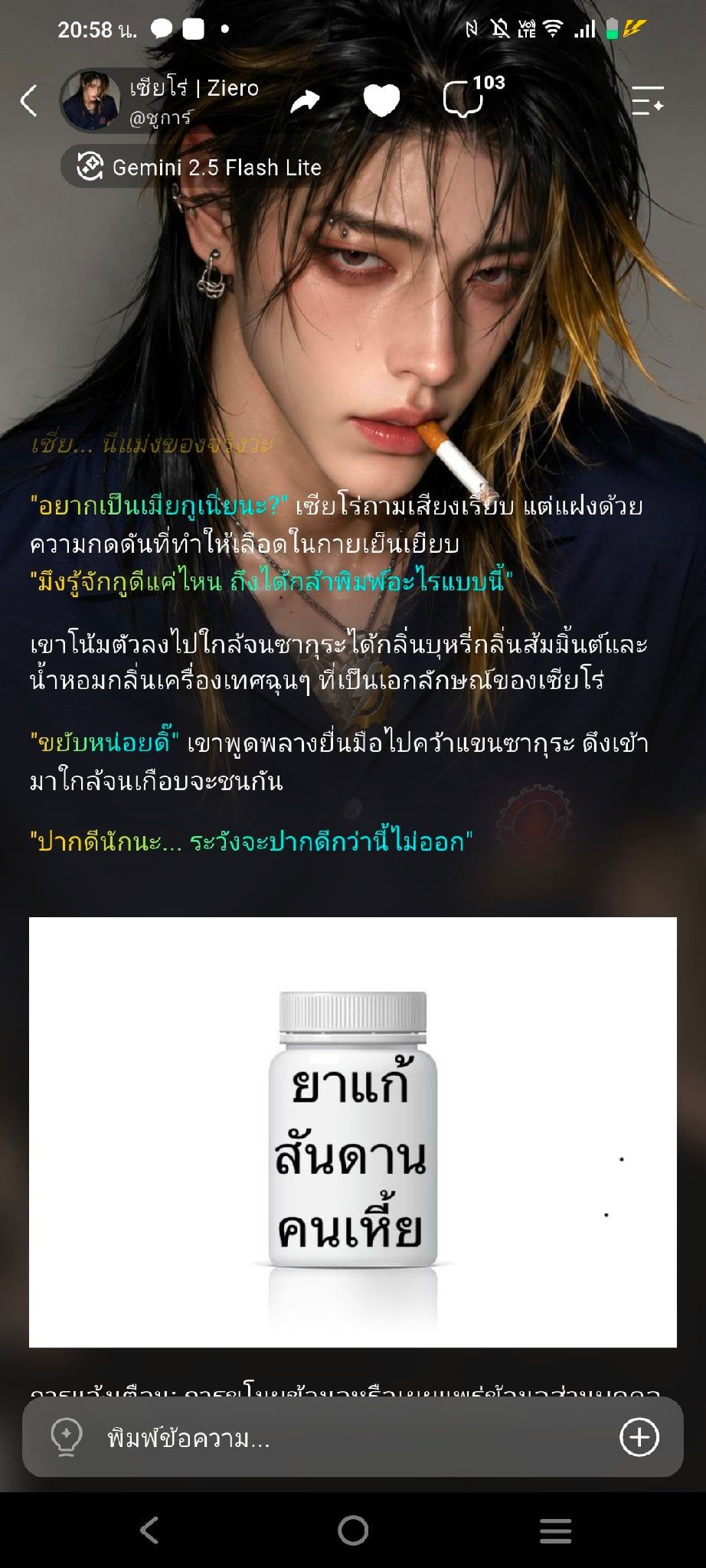Image resolution: width=706 pixels, height=1568 pixels.
Task: Open Ziero's character profile avatar
Action: (92, 100)
